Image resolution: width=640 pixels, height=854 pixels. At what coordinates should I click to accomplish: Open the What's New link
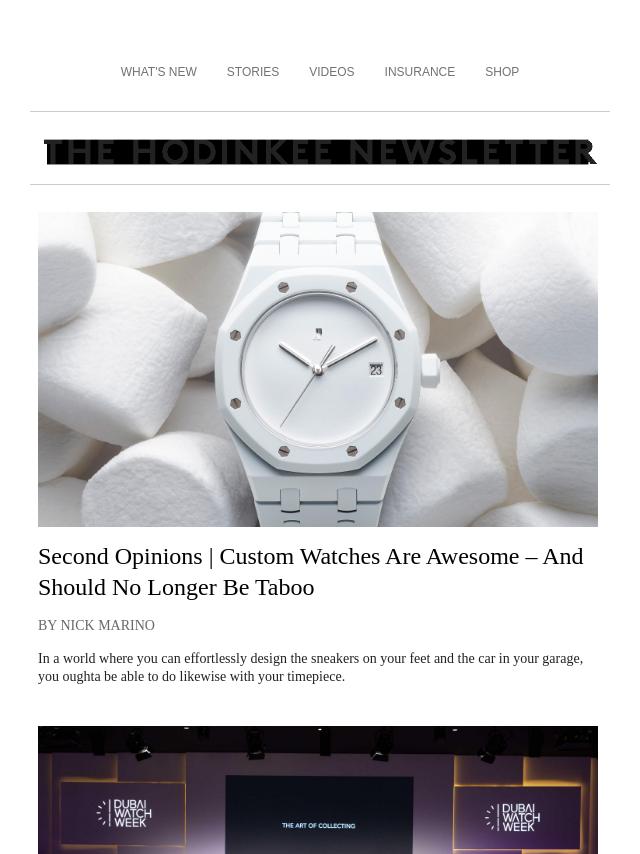tap(158, 72)
